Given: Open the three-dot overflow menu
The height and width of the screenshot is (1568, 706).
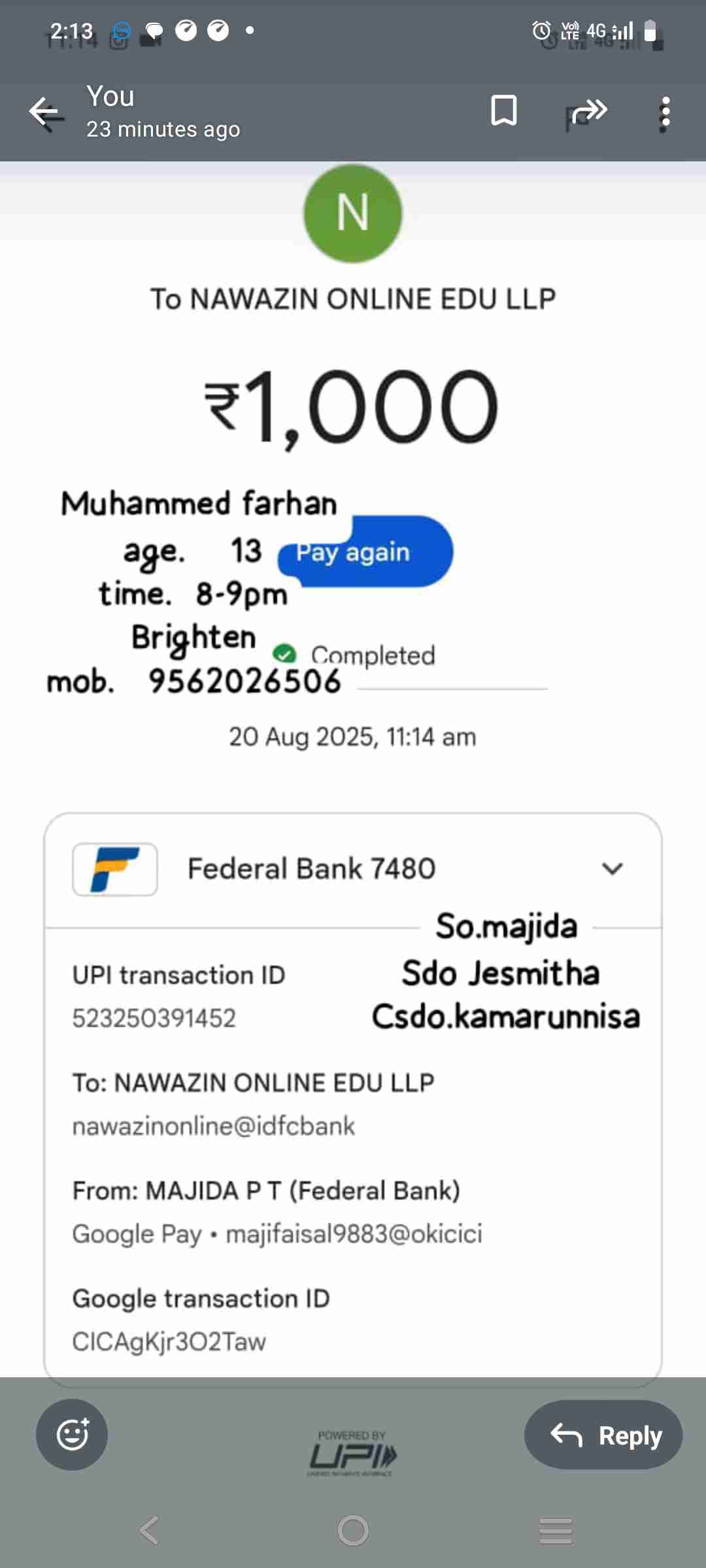Looking at the screenshot, I should [665, 112].
